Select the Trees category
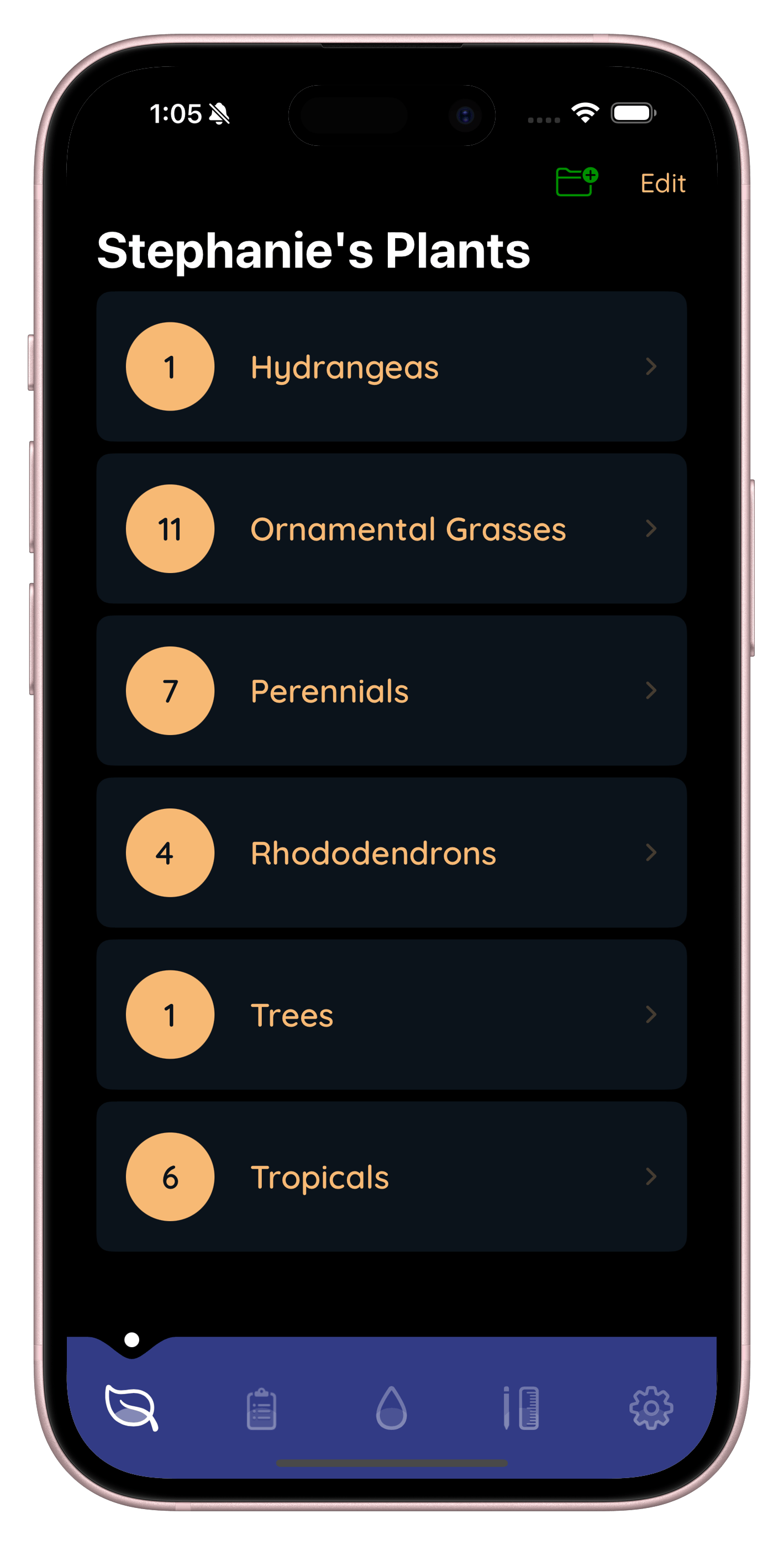The image size is (784, 1545). tap(391, 1014)
